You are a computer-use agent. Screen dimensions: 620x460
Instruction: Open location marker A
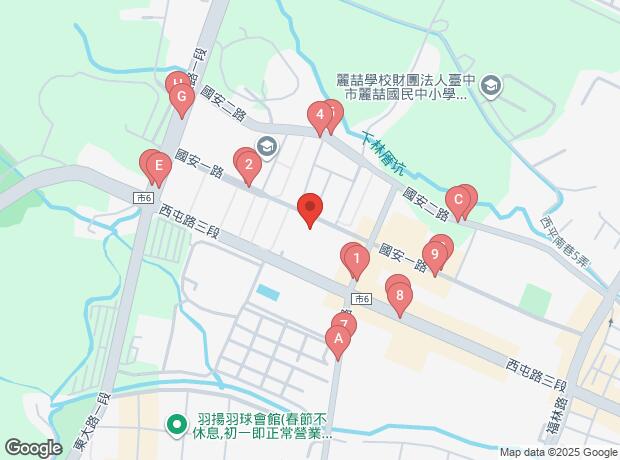(x=338, y=341)
